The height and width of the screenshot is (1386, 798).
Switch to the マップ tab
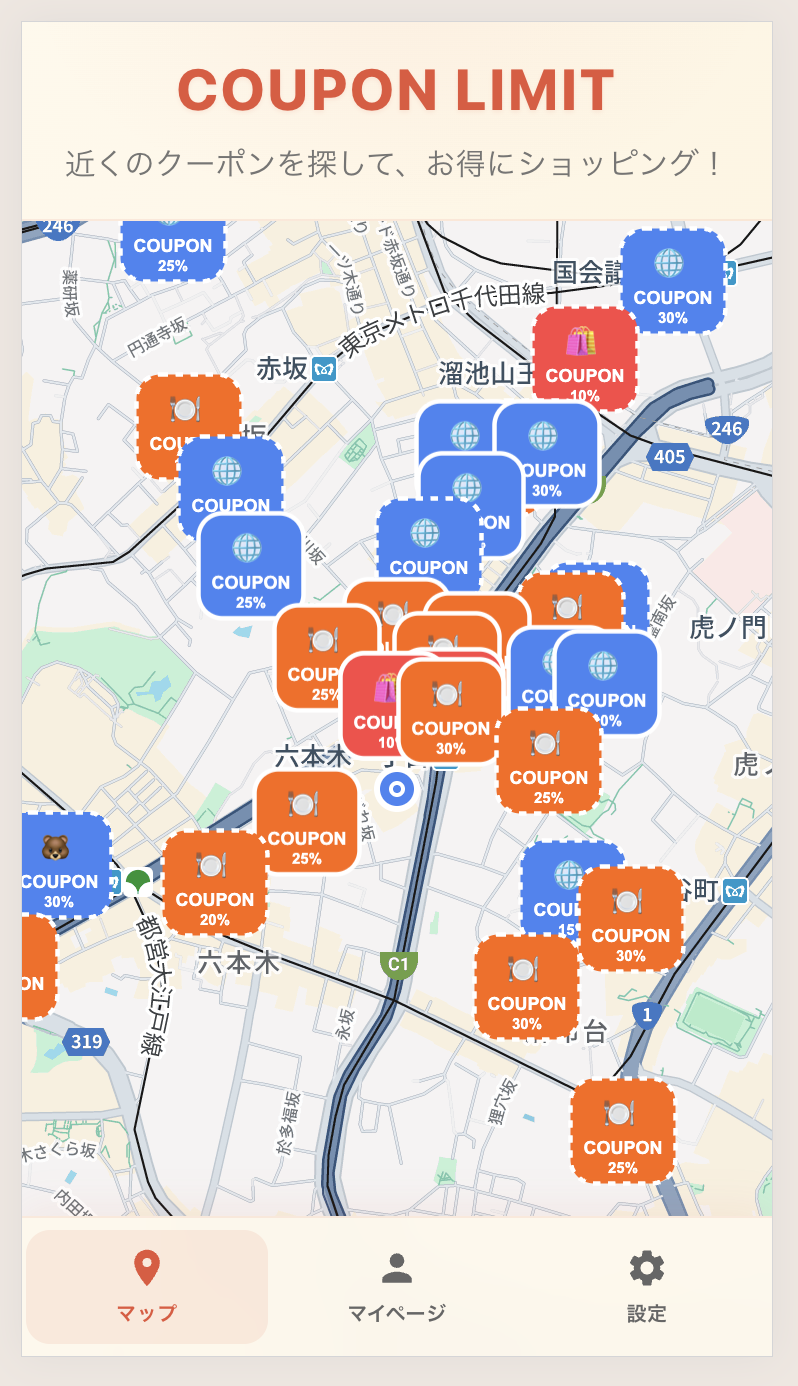click(x=147, y=1286)
